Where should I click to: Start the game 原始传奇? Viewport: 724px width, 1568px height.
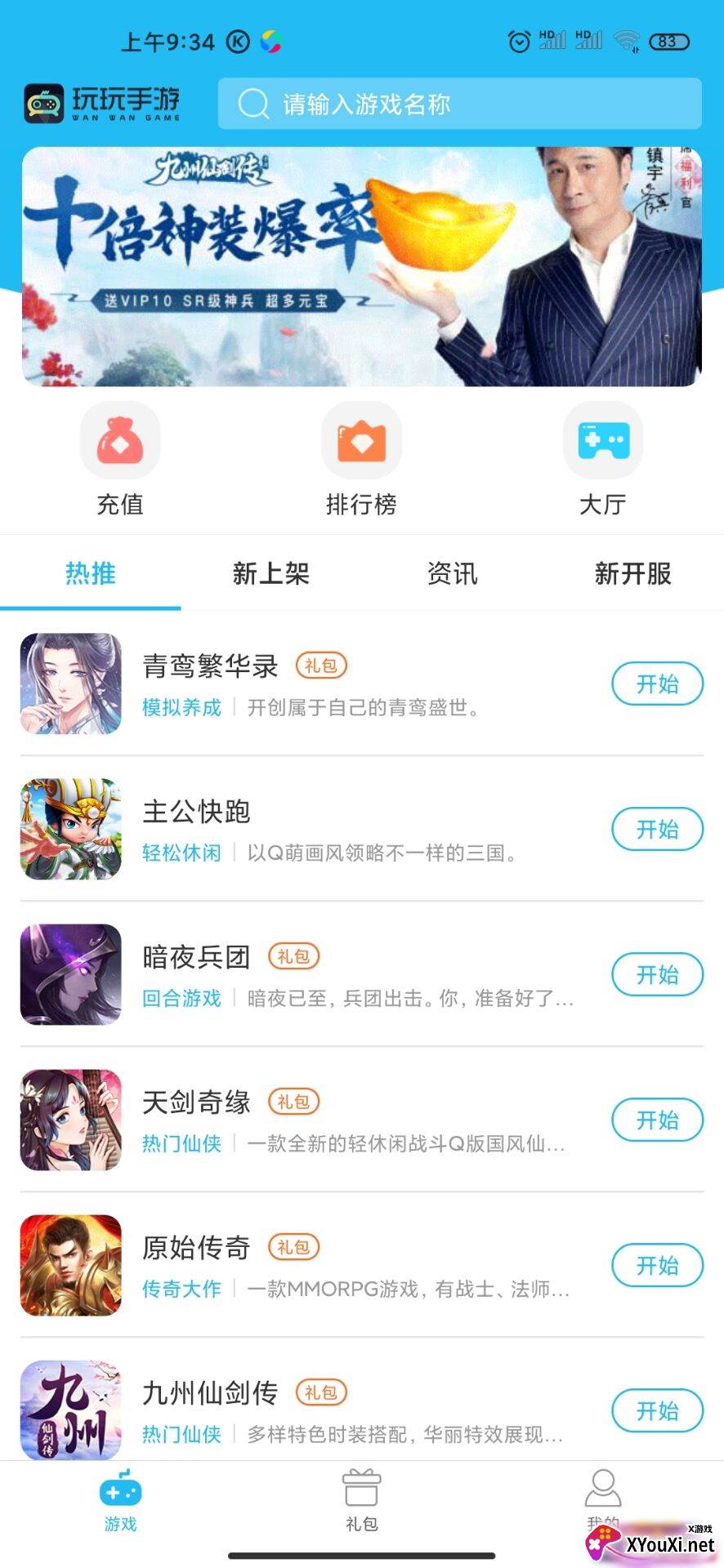pos(657,1266)
